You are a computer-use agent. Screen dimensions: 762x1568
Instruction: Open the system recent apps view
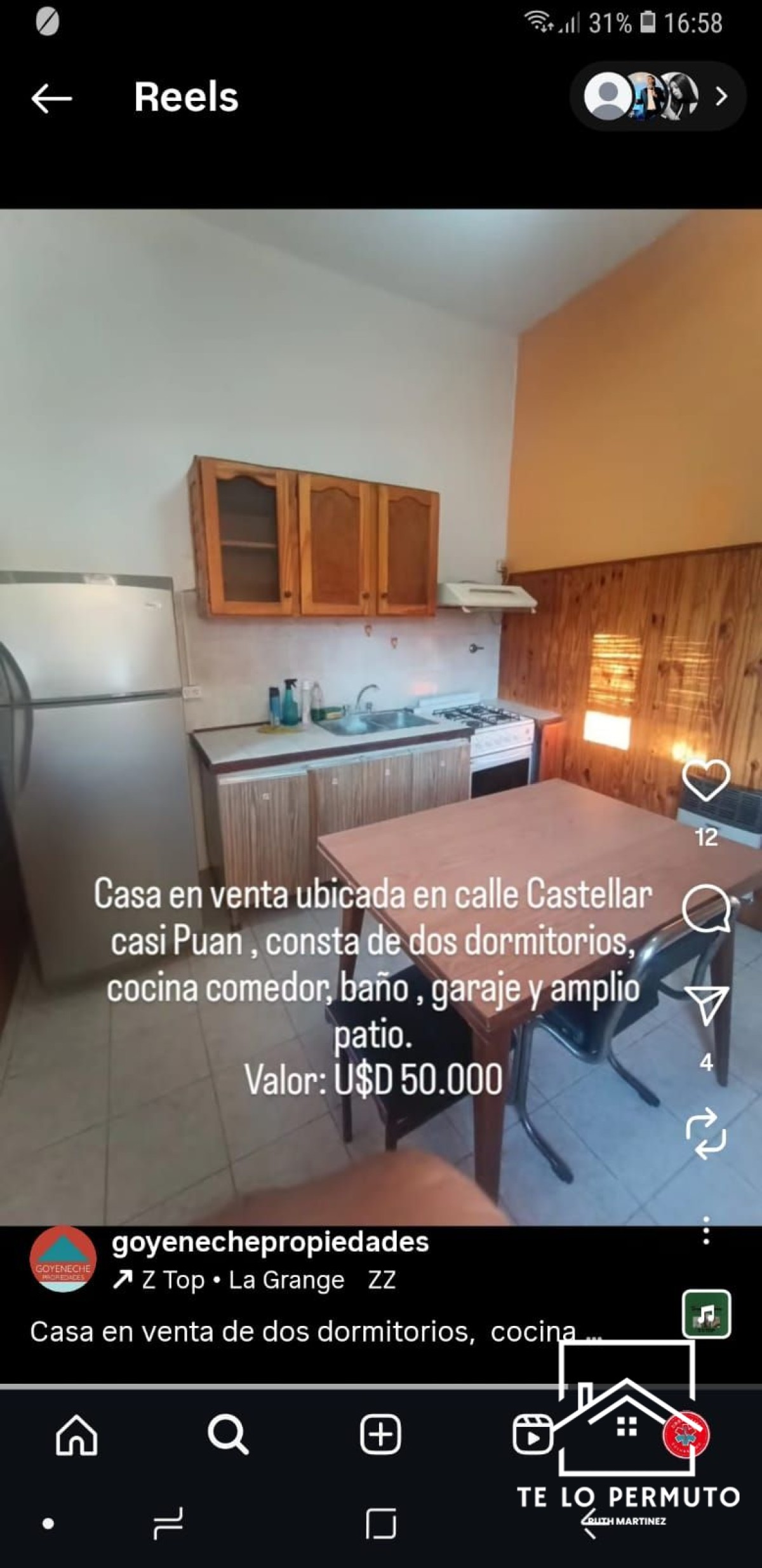pos(168,1524)
